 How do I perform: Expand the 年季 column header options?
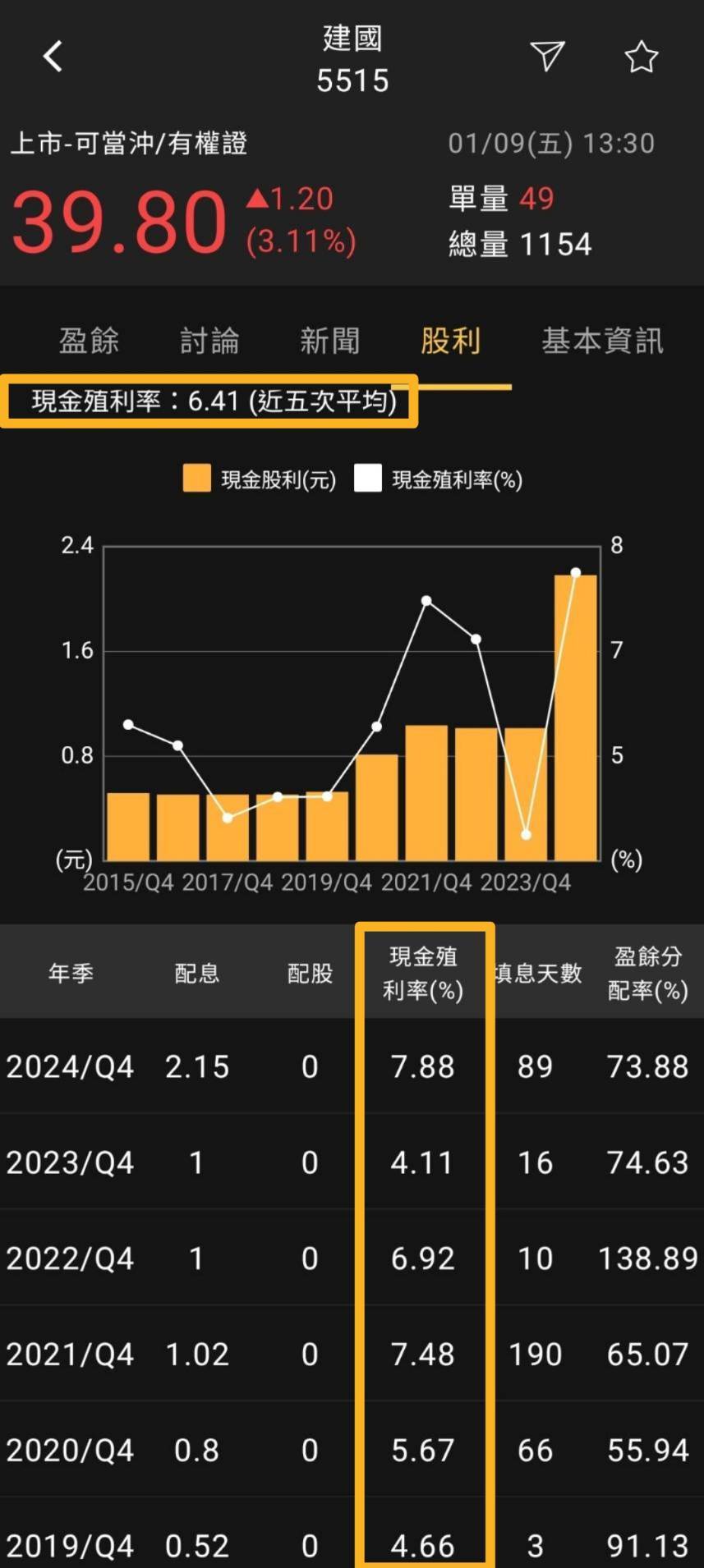(x=71, y=973)
